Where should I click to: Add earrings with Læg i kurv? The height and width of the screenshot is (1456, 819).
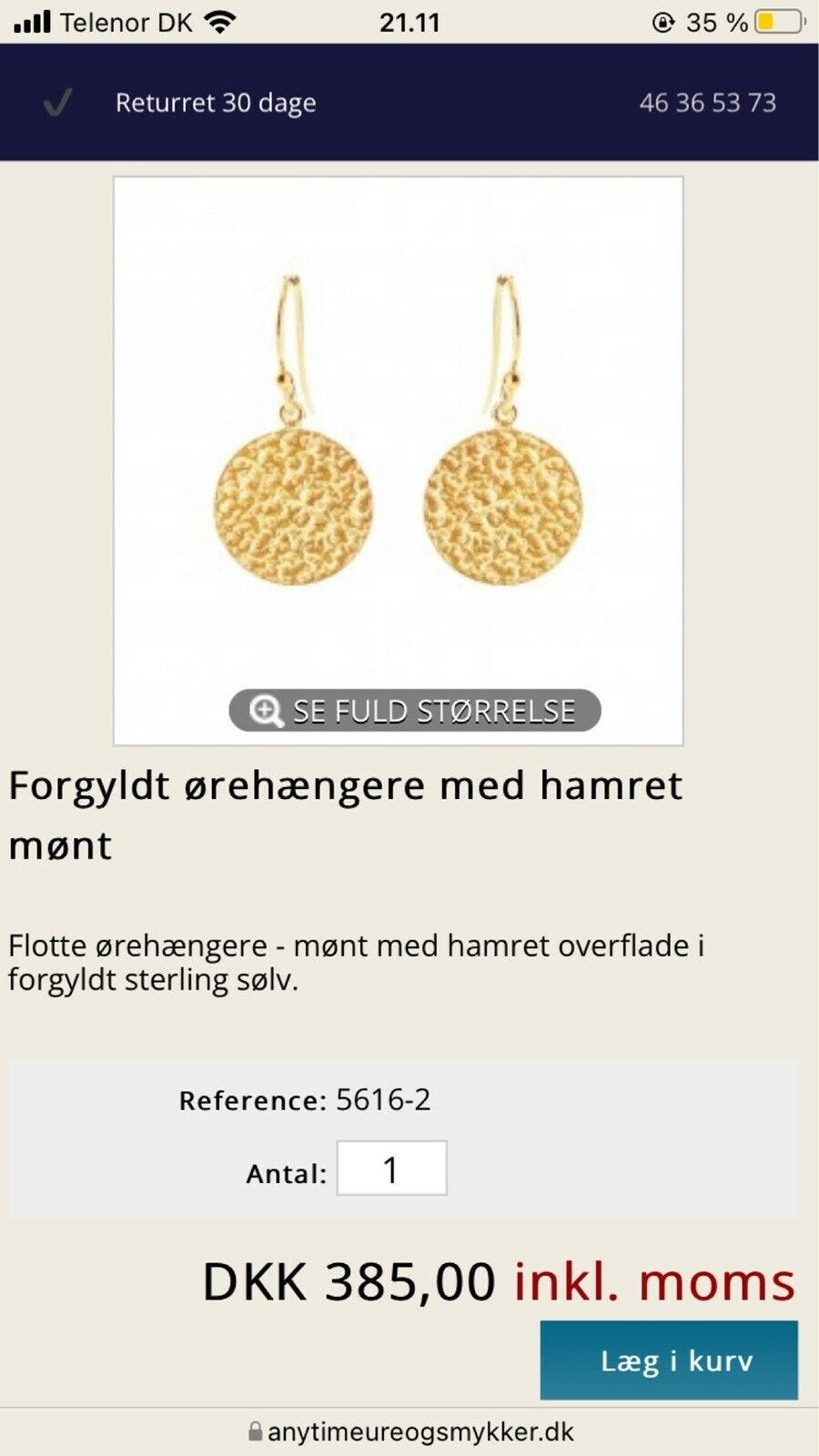(x=669, y=1360)
